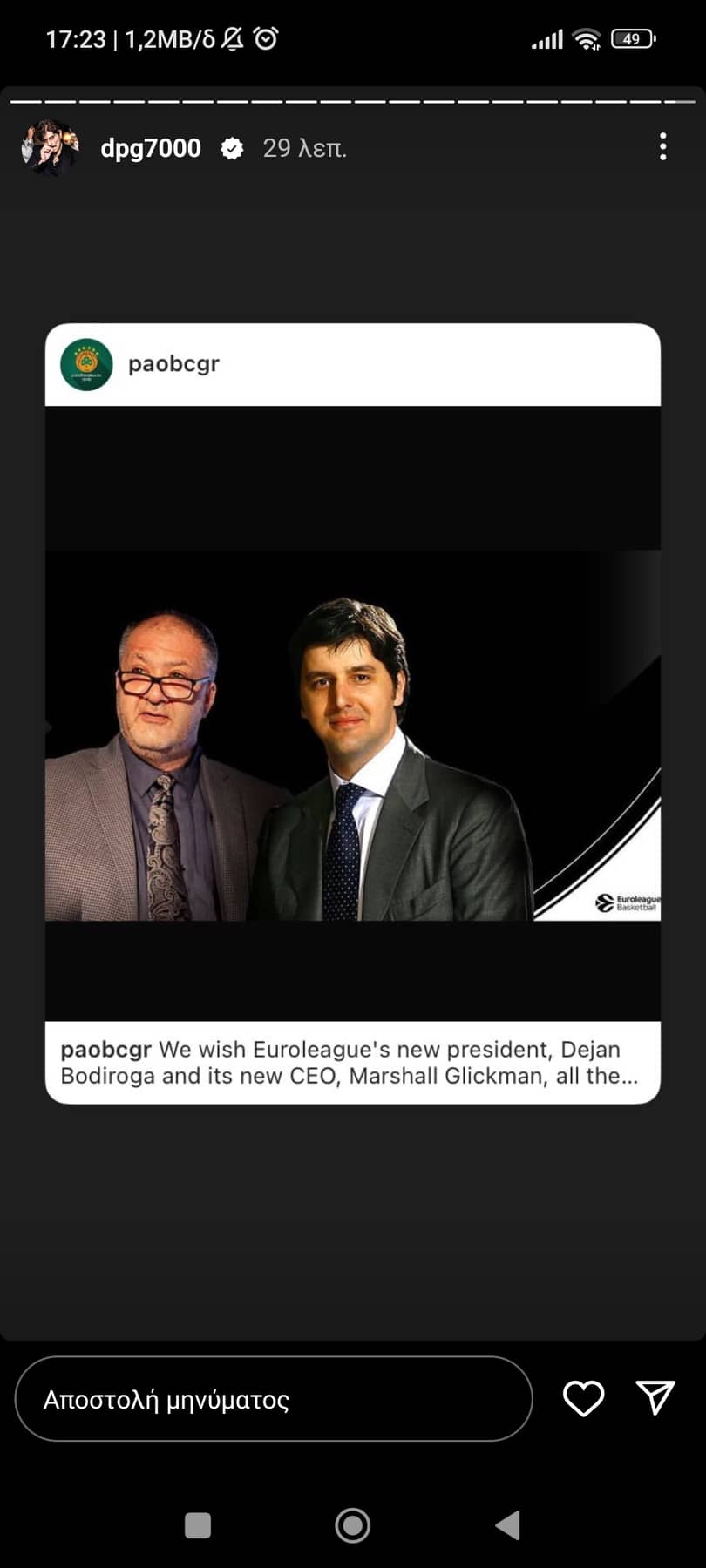
Task: Go to the phone home screen
Action: 353,1525
